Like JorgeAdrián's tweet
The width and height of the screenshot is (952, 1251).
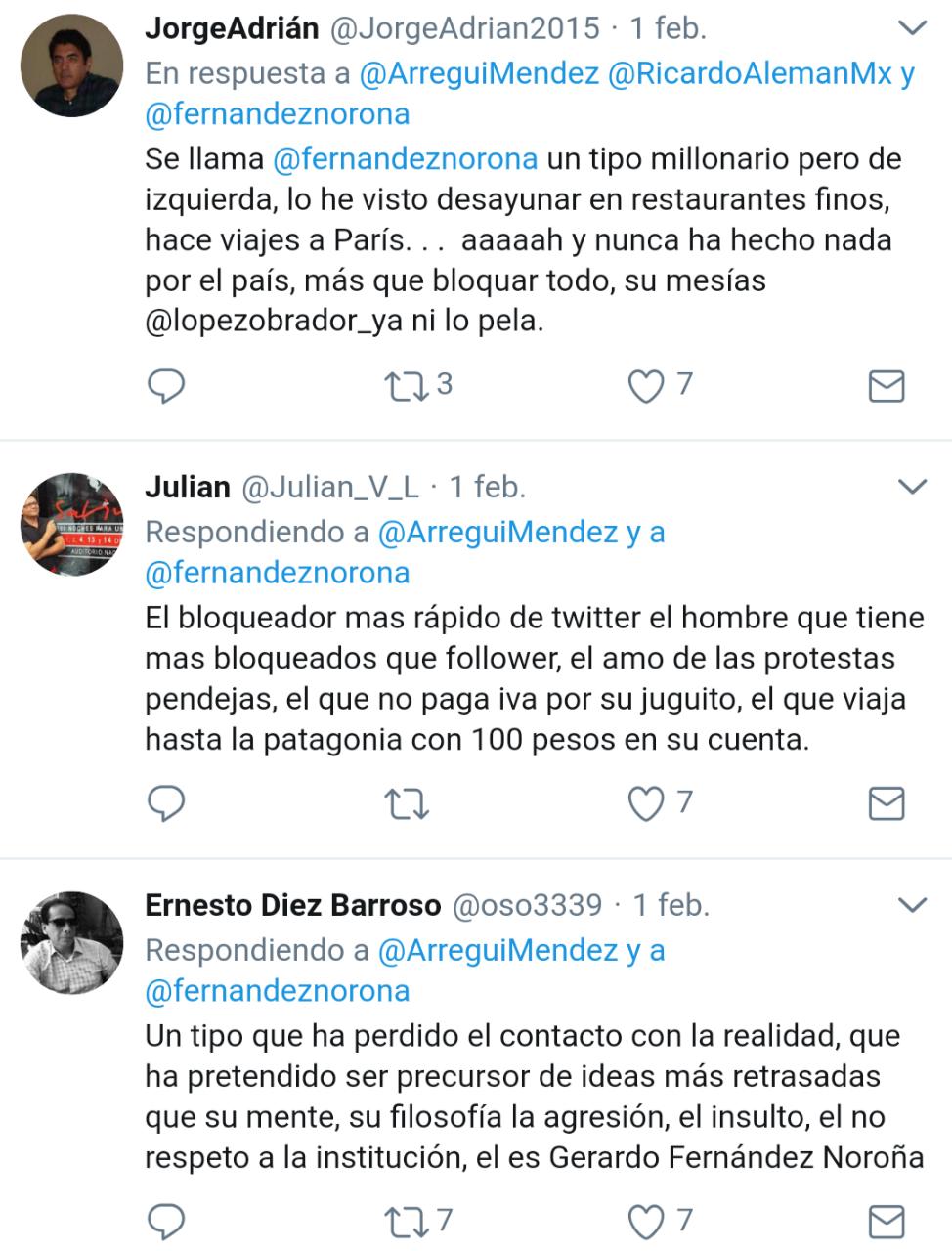646,387
